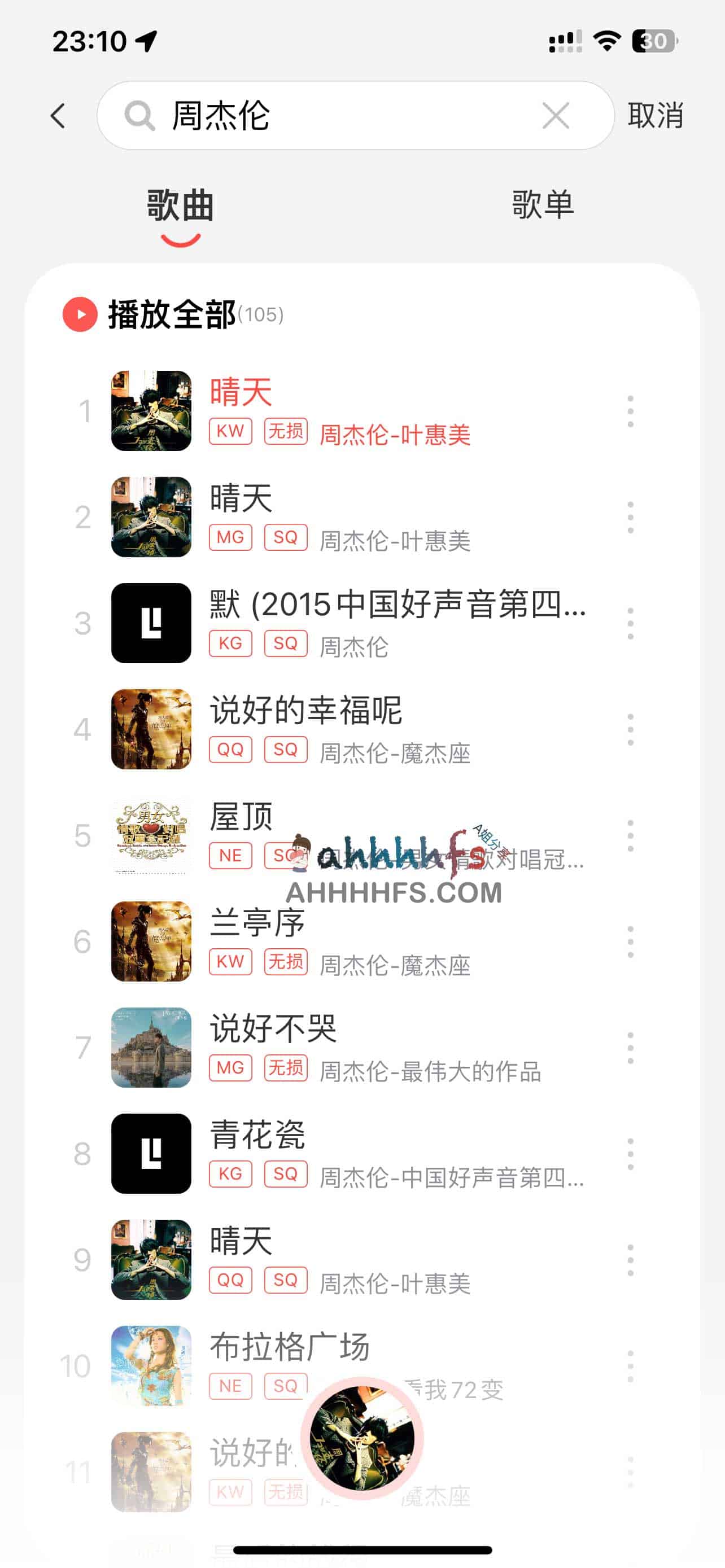Open options menu for 青花瓷
Viewport: 725px width, 1568px height.
point(630,1154)
